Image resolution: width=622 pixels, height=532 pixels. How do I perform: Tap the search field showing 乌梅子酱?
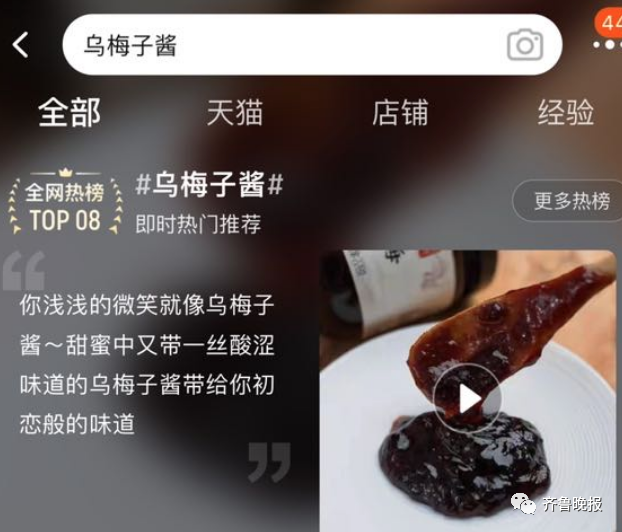[280, 45]
